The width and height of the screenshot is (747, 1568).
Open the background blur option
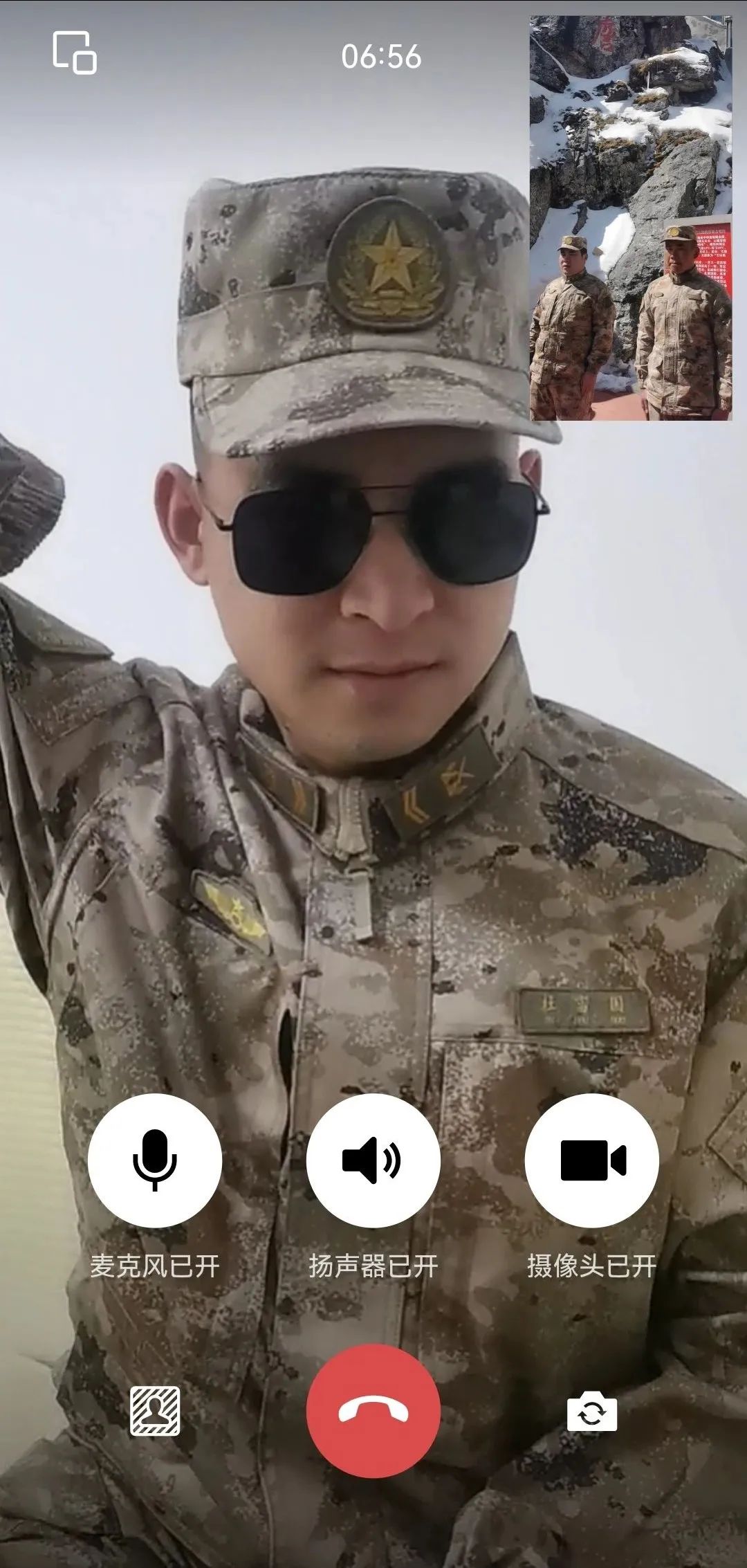[x=155, y=1411]
